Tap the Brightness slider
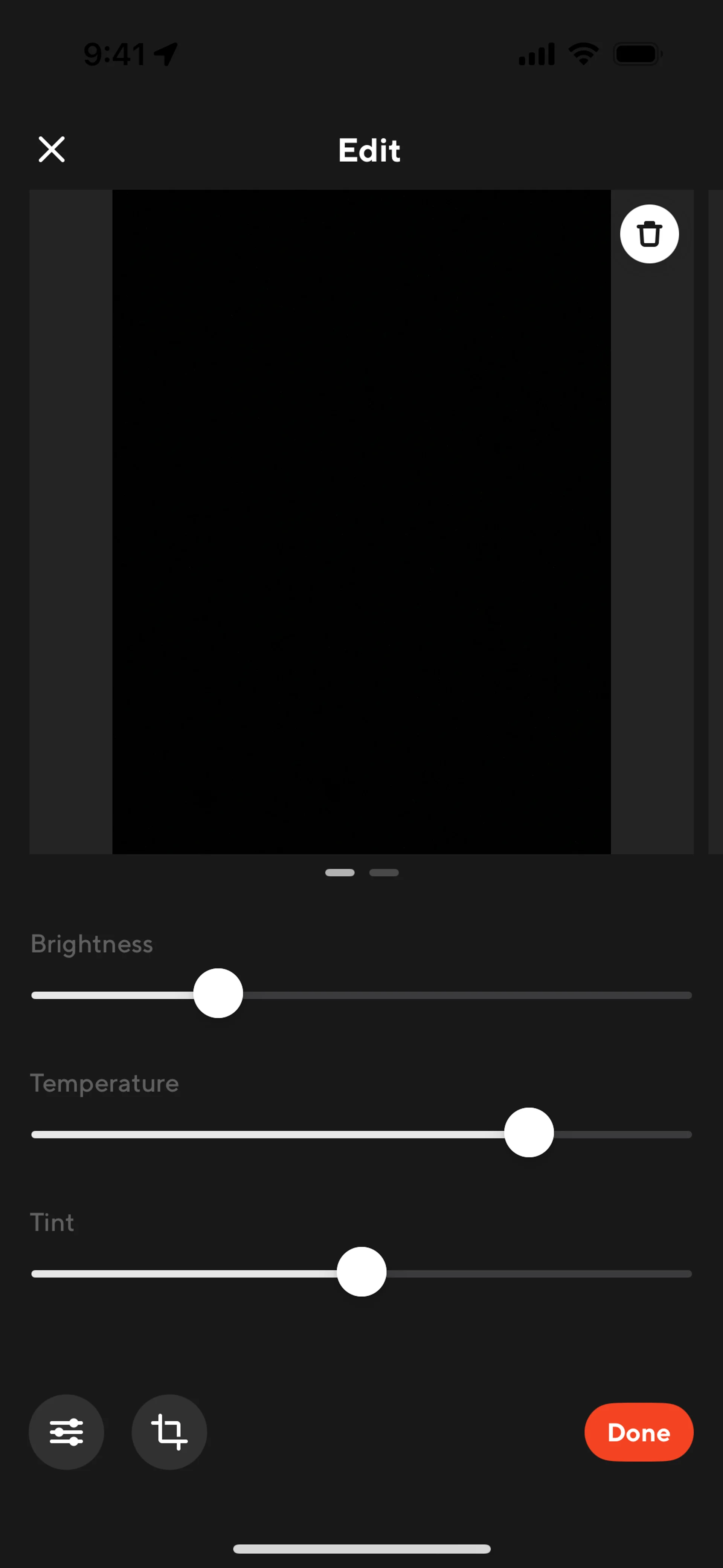Viewport: 723px width, 1568px height. [x=218, y=993]
